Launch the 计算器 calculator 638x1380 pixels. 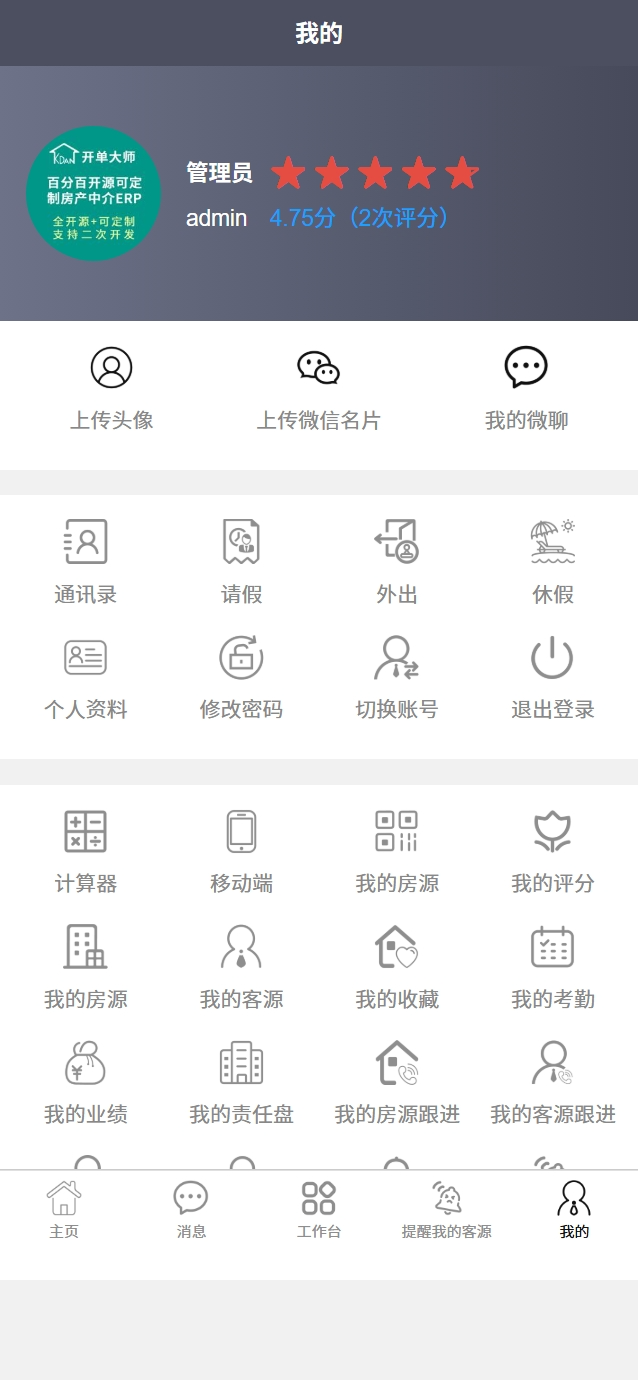[x=86, y=852]
